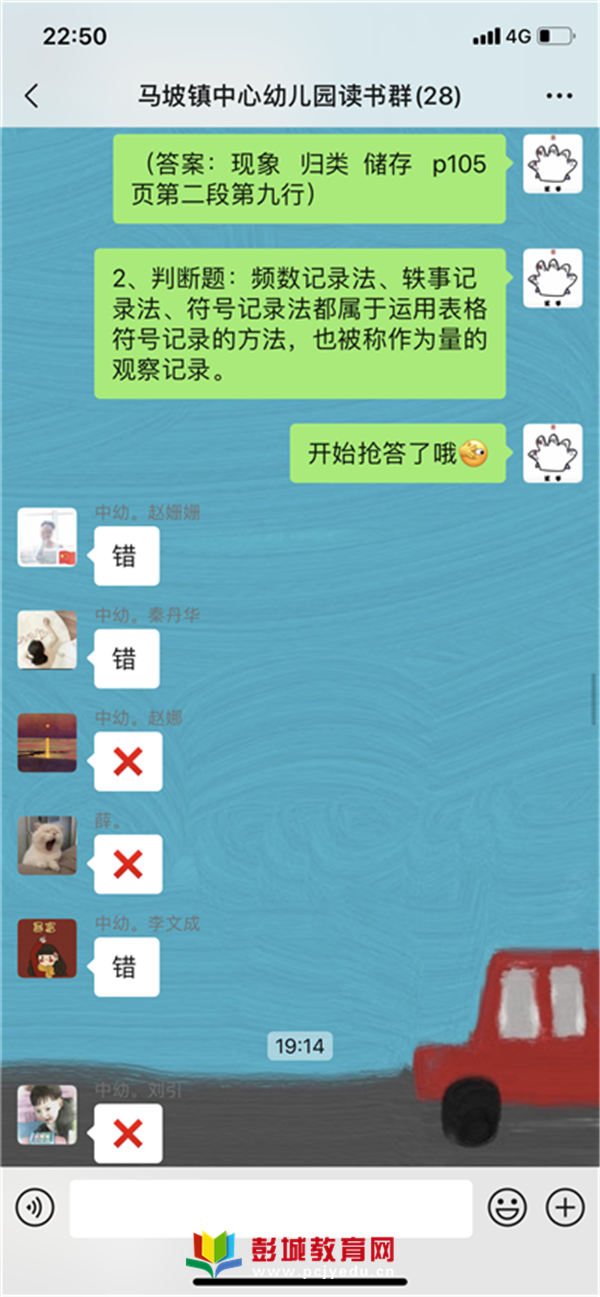
Task: Focus the message text field
Action: 270,1208
